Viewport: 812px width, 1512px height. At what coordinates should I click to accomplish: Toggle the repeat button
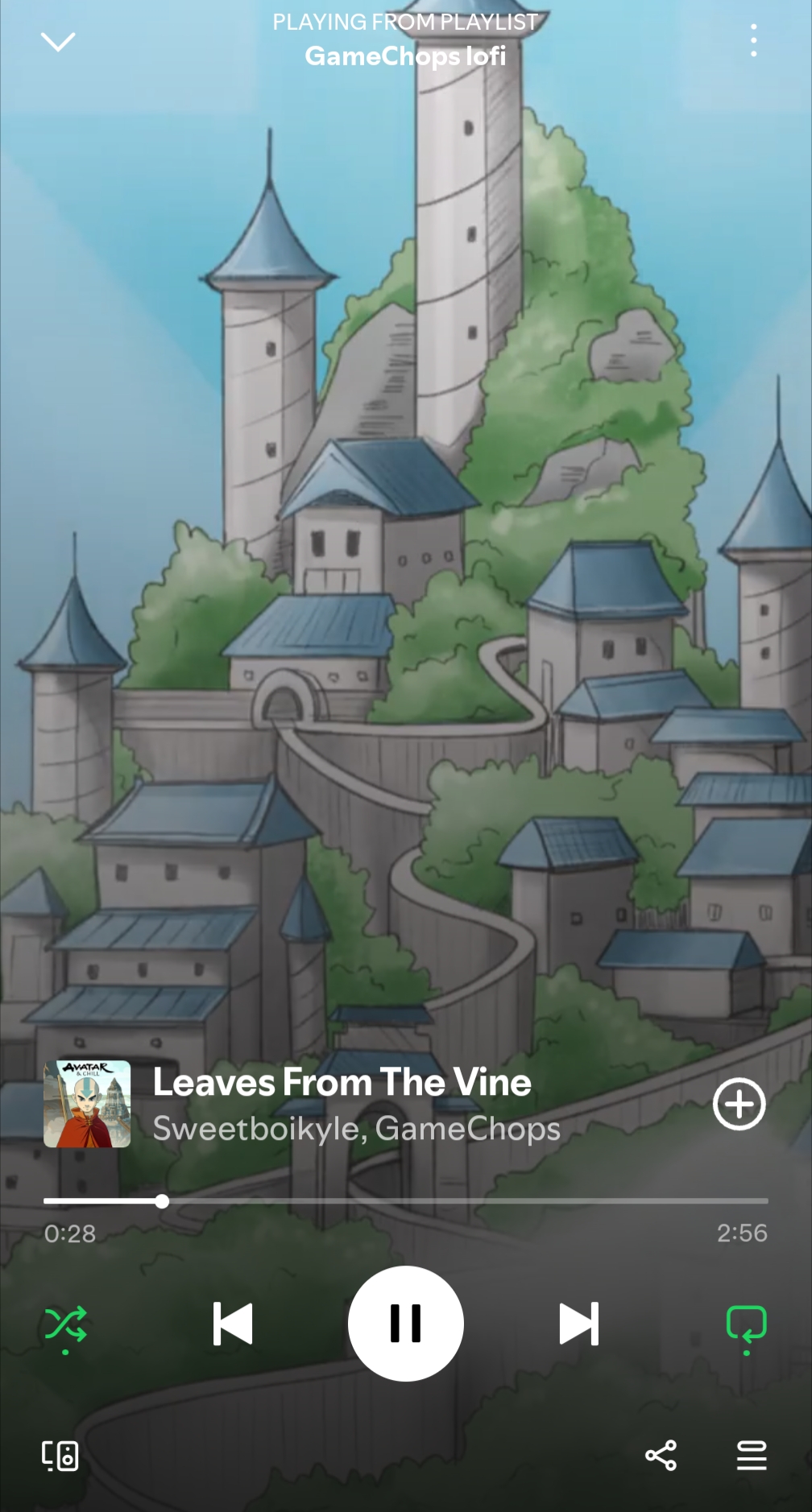click(746, 1324)
